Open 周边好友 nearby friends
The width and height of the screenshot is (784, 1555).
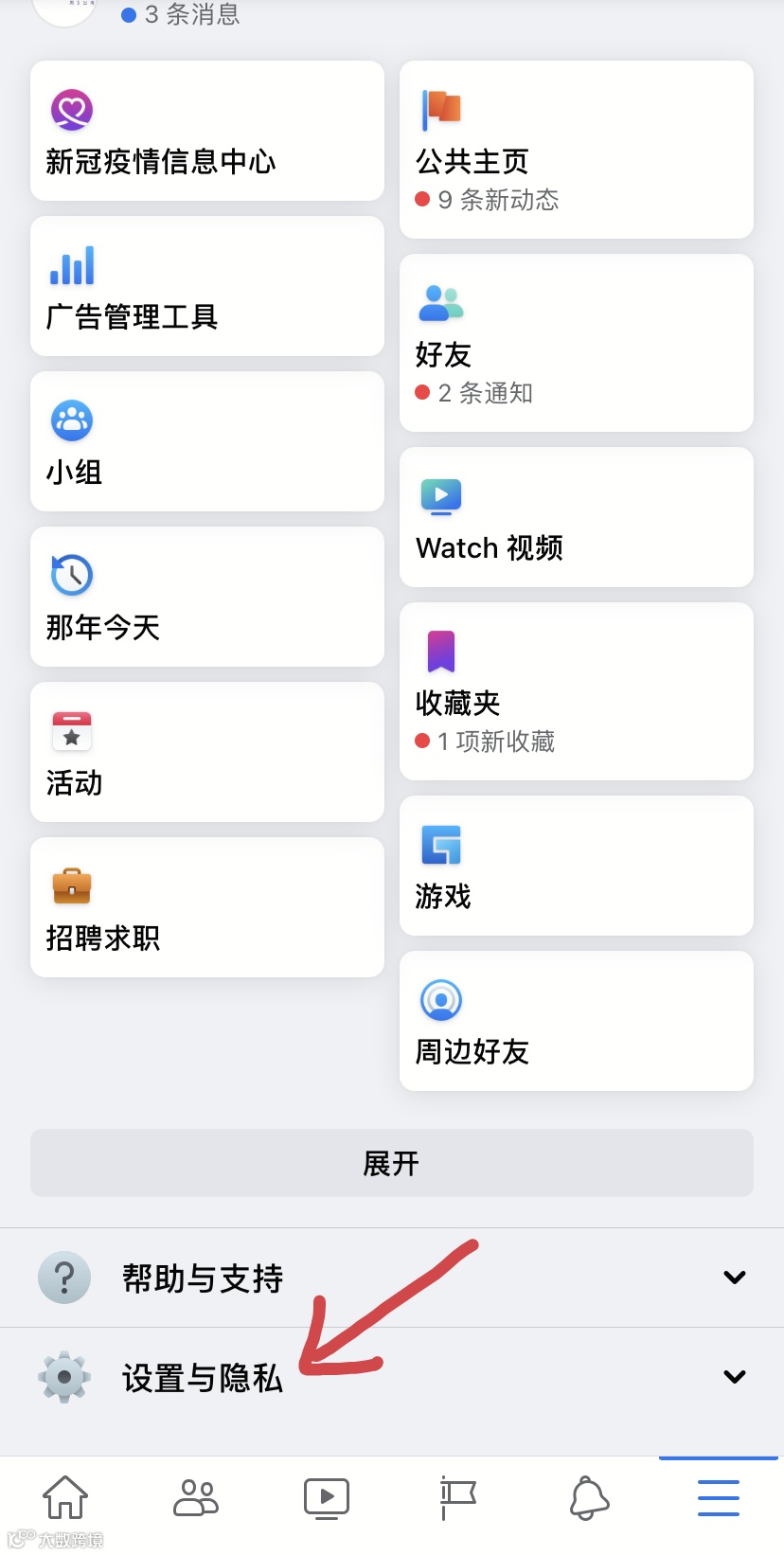point(577,1021)
